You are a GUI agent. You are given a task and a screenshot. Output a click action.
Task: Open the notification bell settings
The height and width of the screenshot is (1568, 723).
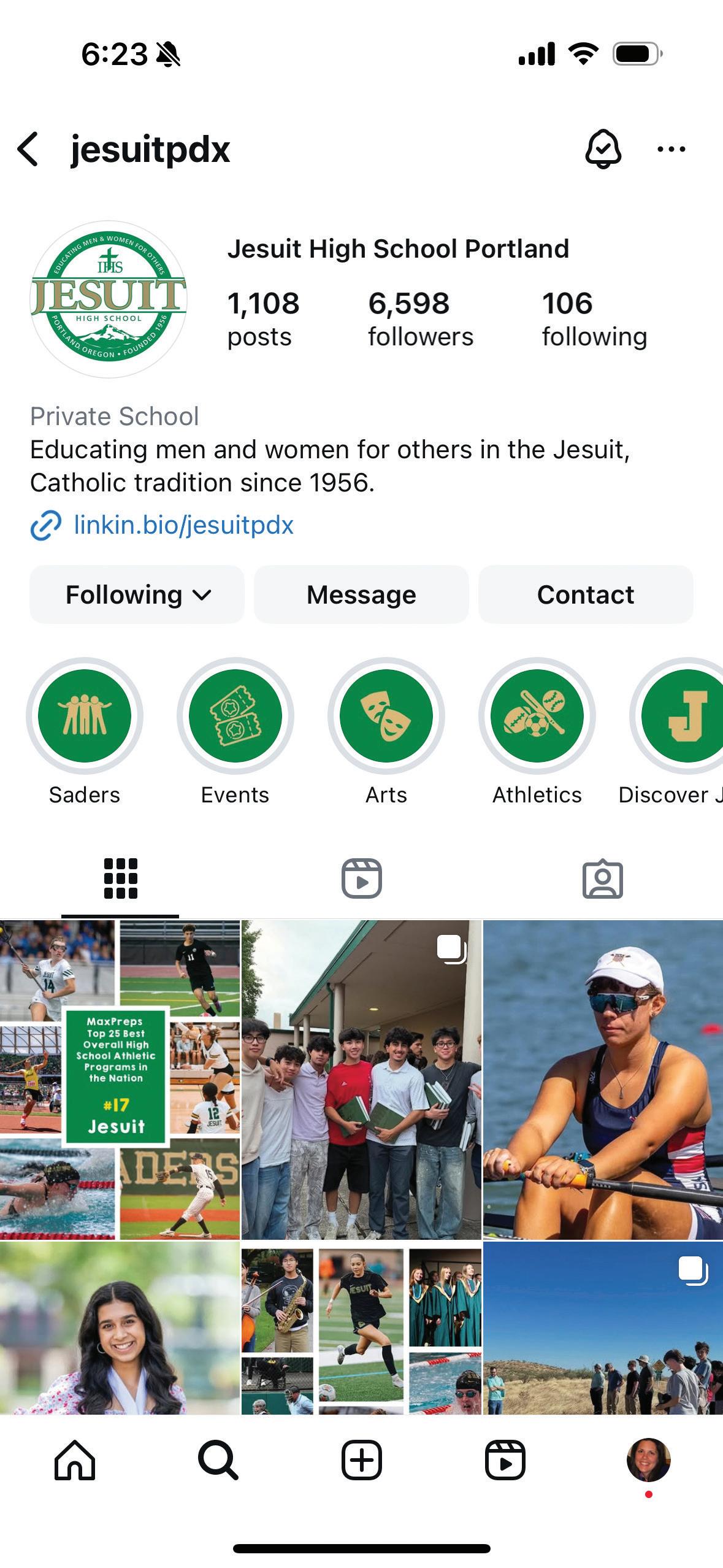[603, 149]
